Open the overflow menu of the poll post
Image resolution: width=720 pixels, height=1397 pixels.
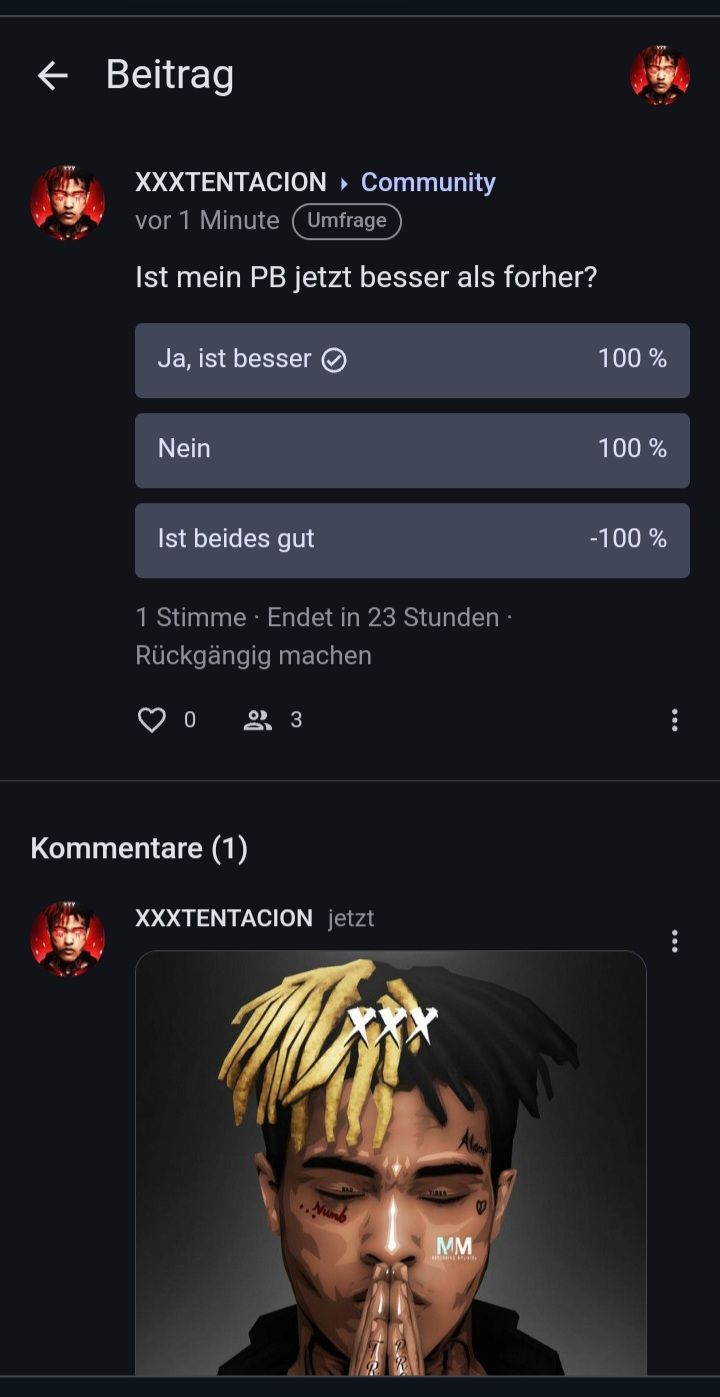click(675, 720)
